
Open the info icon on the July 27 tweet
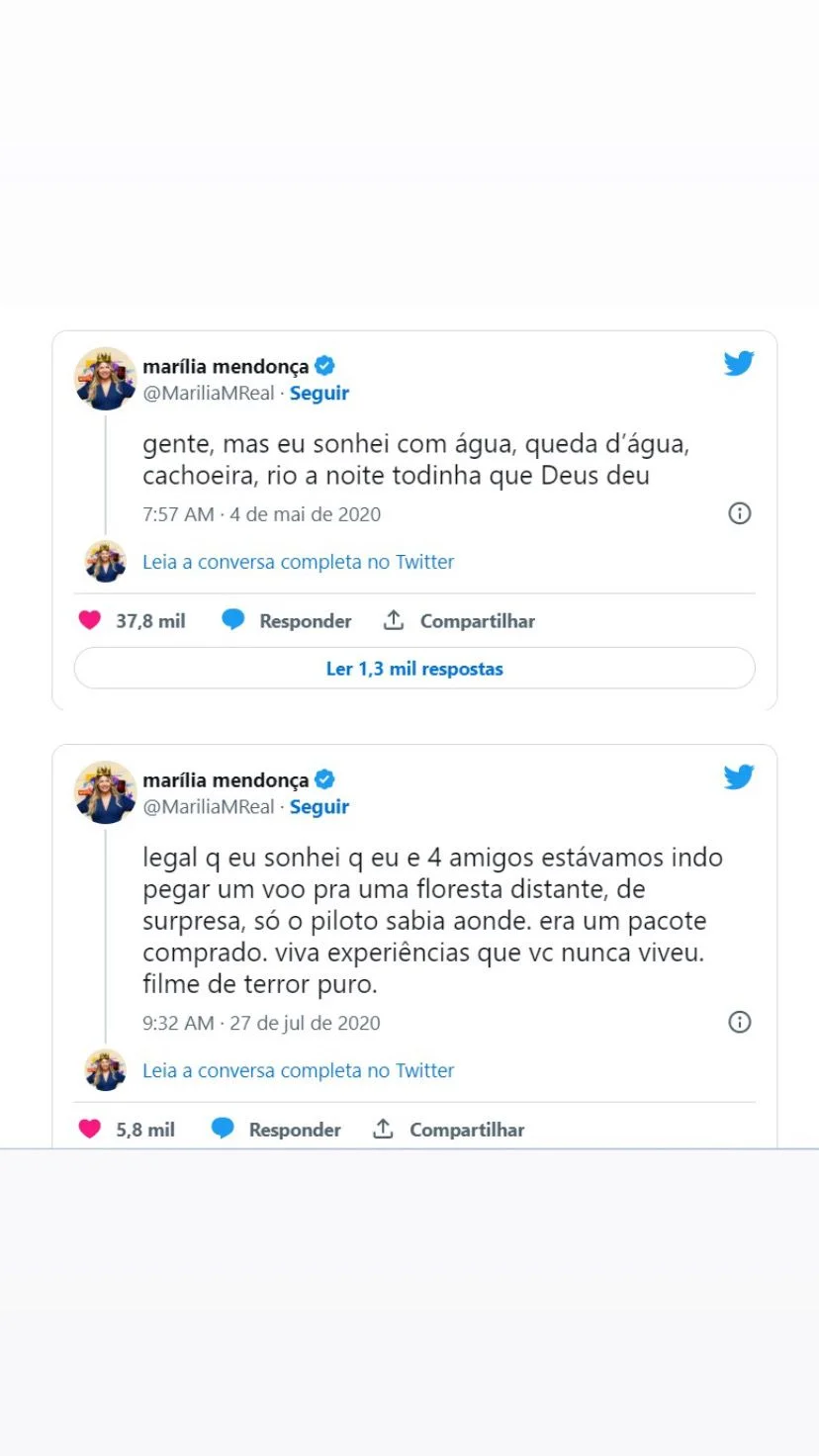739,1022
